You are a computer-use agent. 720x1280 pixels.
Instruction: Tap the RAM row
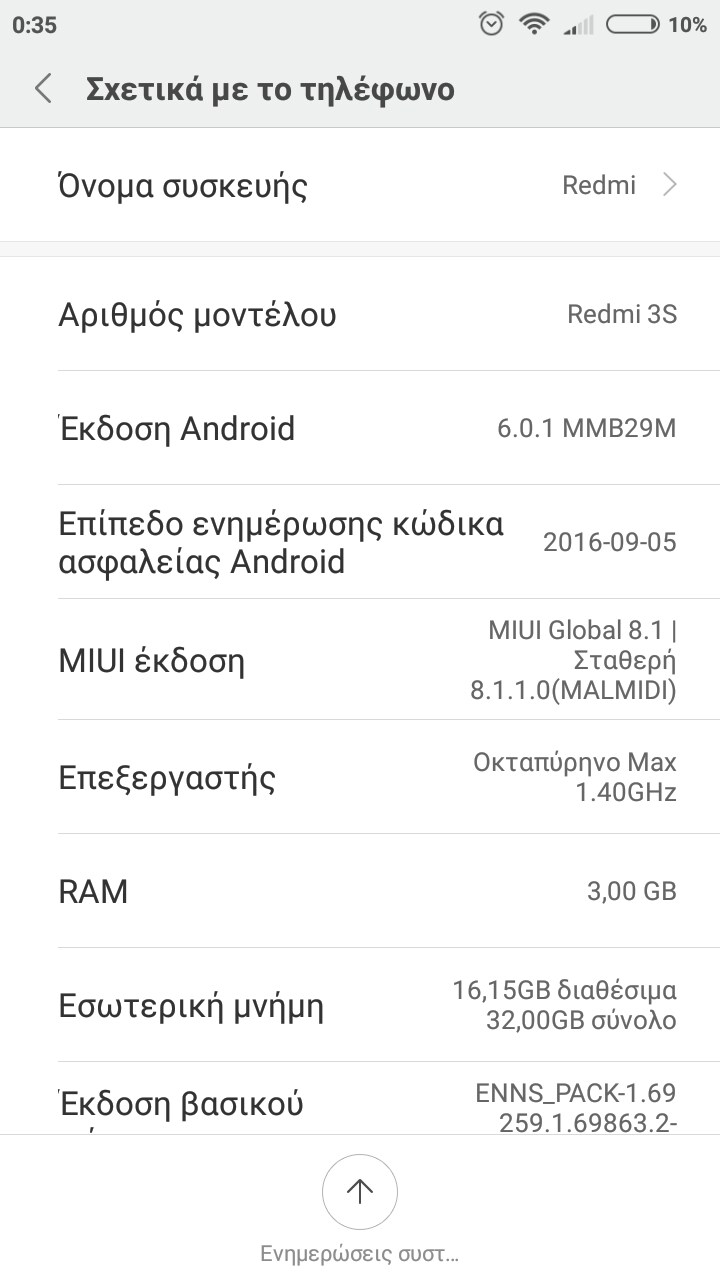[x=360, y=891]
